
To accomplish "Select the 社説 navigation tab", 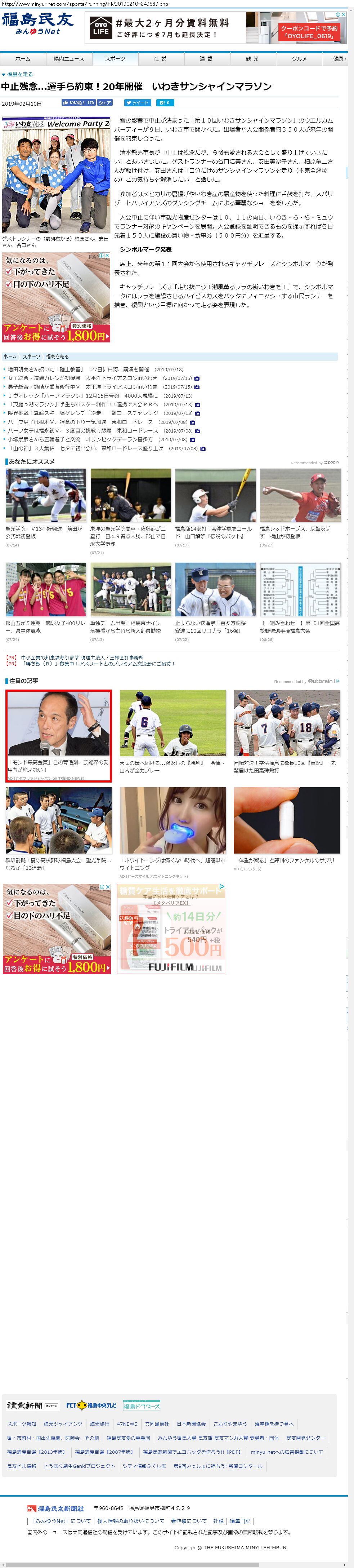I will point(160,59).
